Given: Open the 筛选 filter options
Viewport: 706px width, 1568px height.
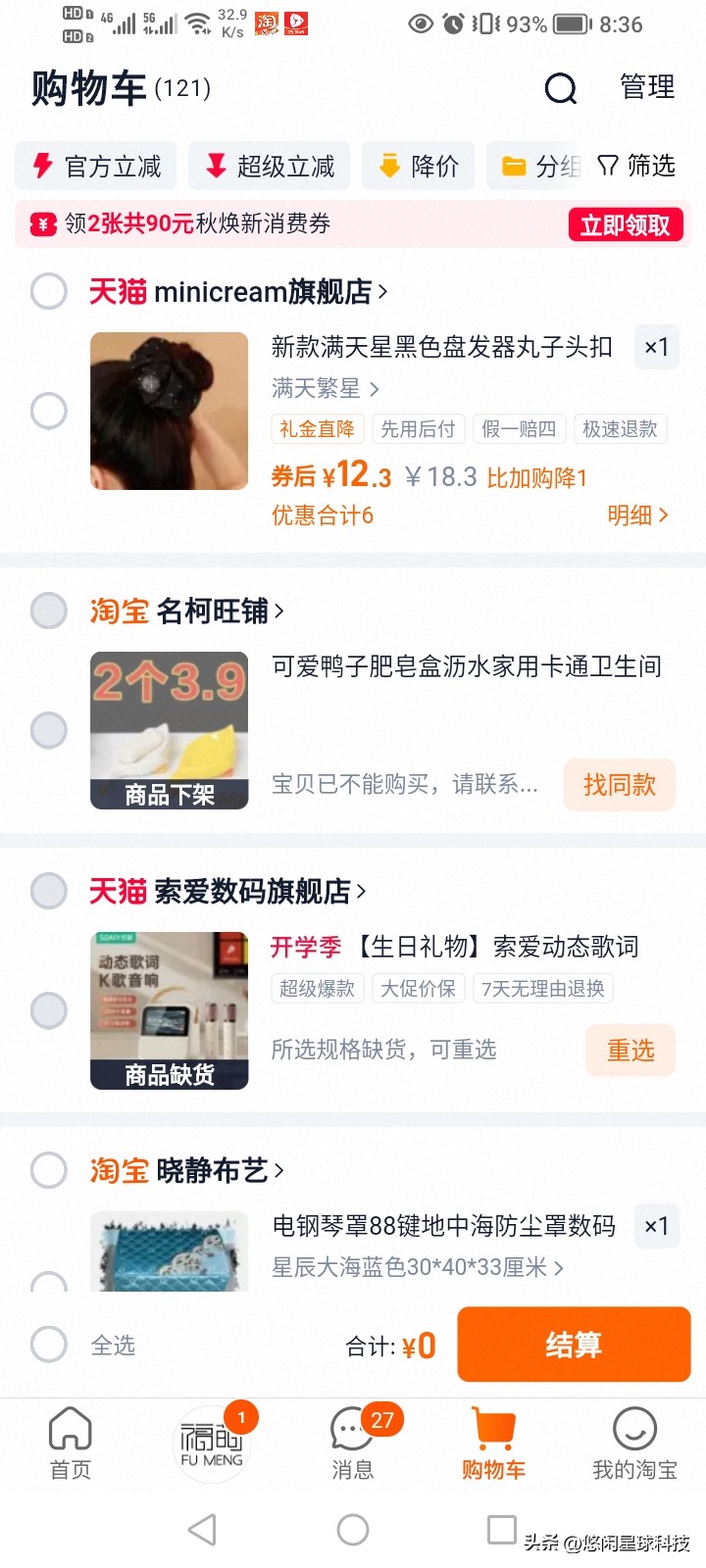Looking at the screenshot, I should [x=637, y=166].
